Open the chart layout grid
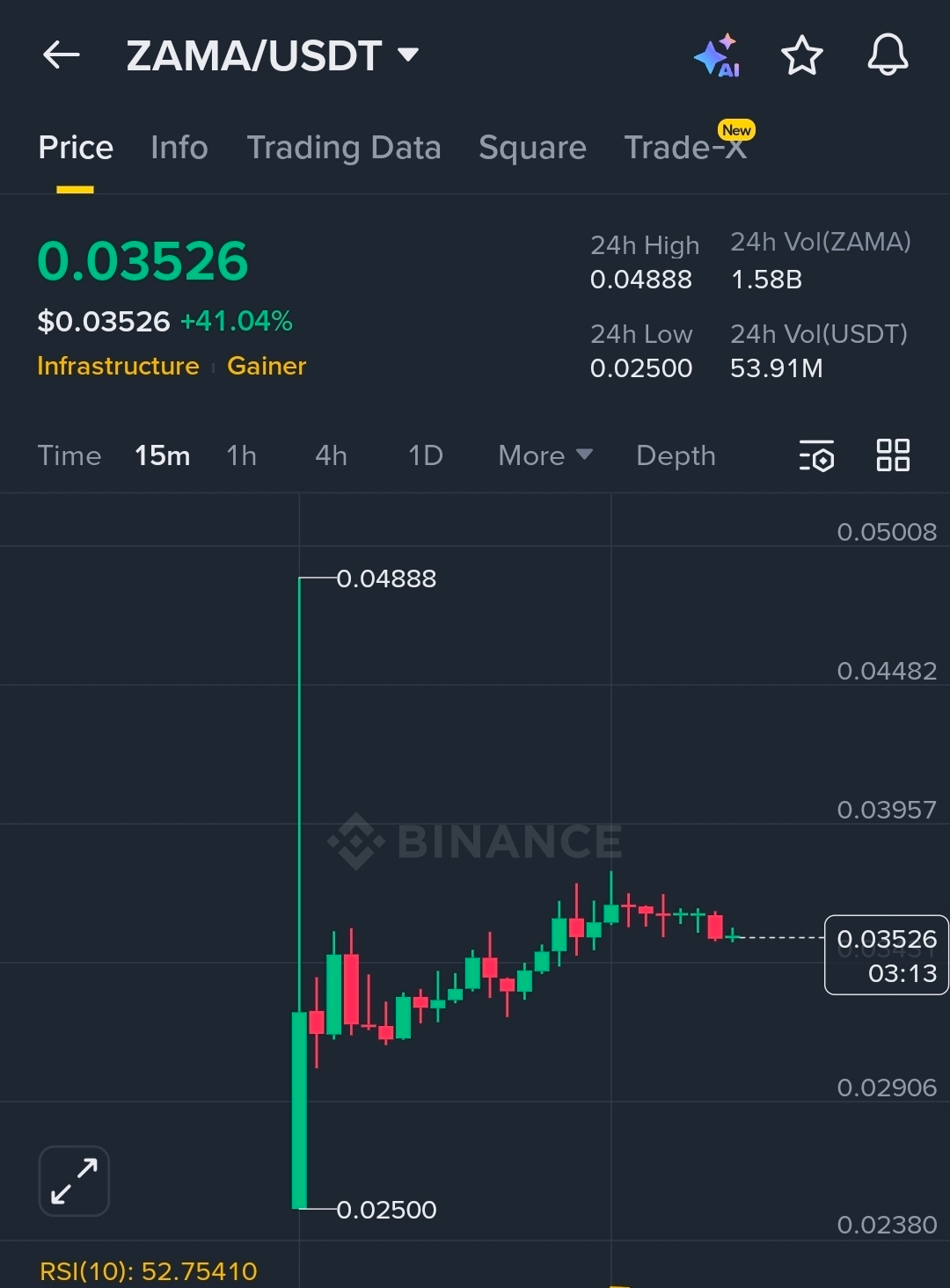950x1288 pixels. tap(893, 455)
